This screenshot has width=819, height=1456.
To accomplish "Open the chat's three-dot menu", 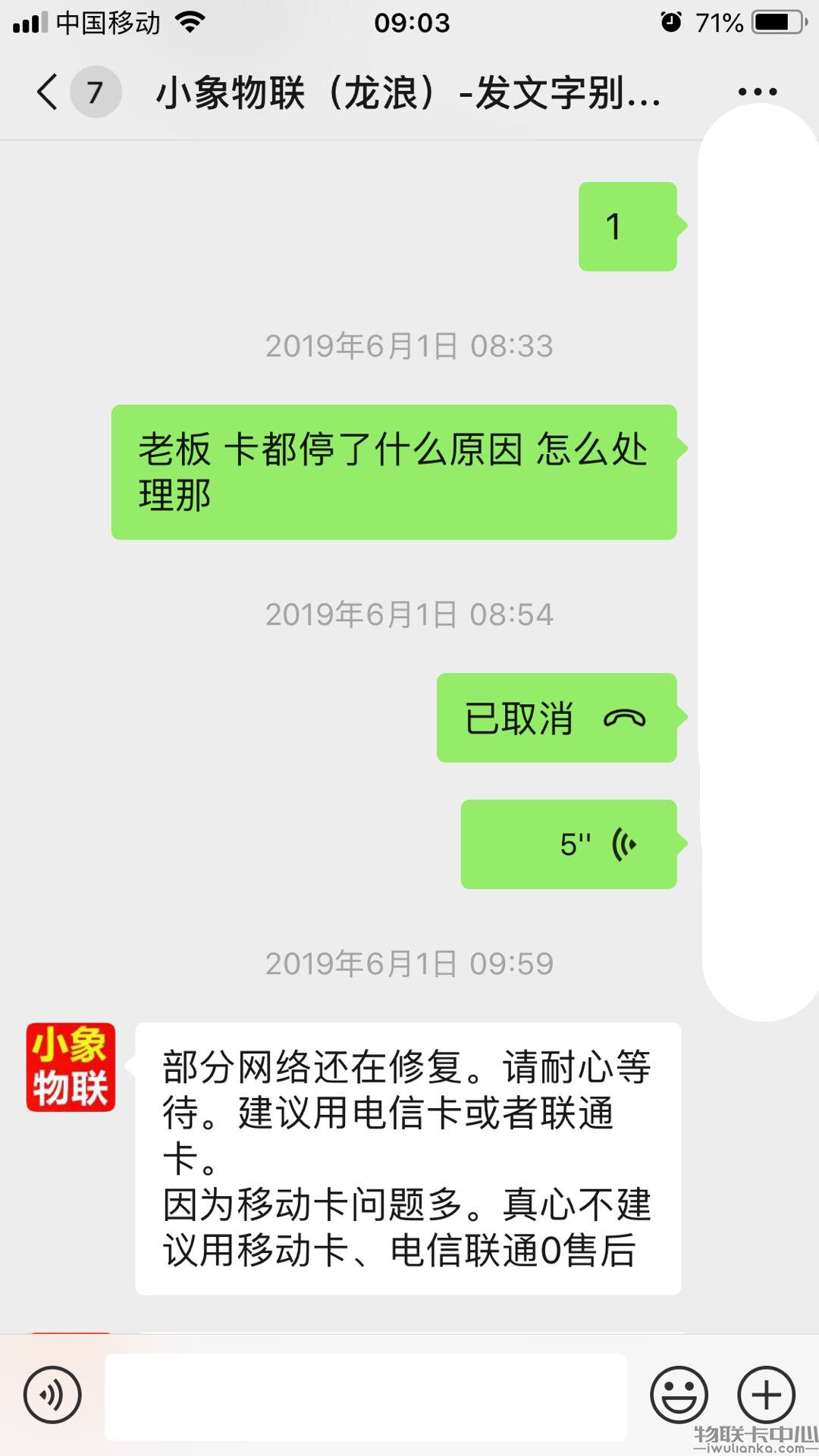I will (x=758, y=92).
